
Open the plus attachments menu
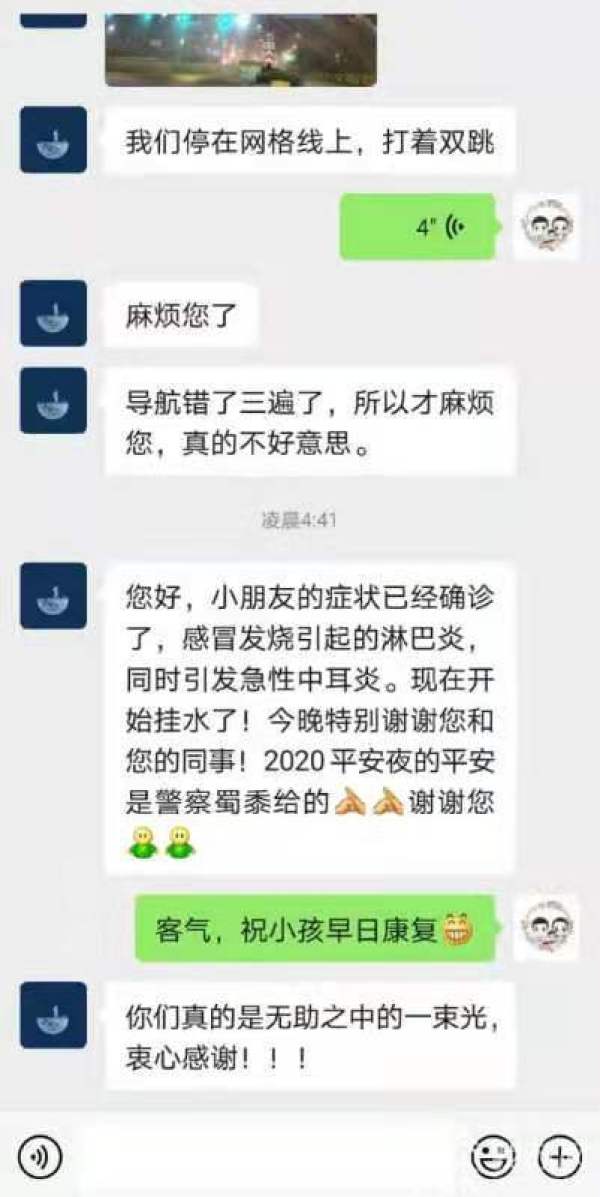[559, 1157]
